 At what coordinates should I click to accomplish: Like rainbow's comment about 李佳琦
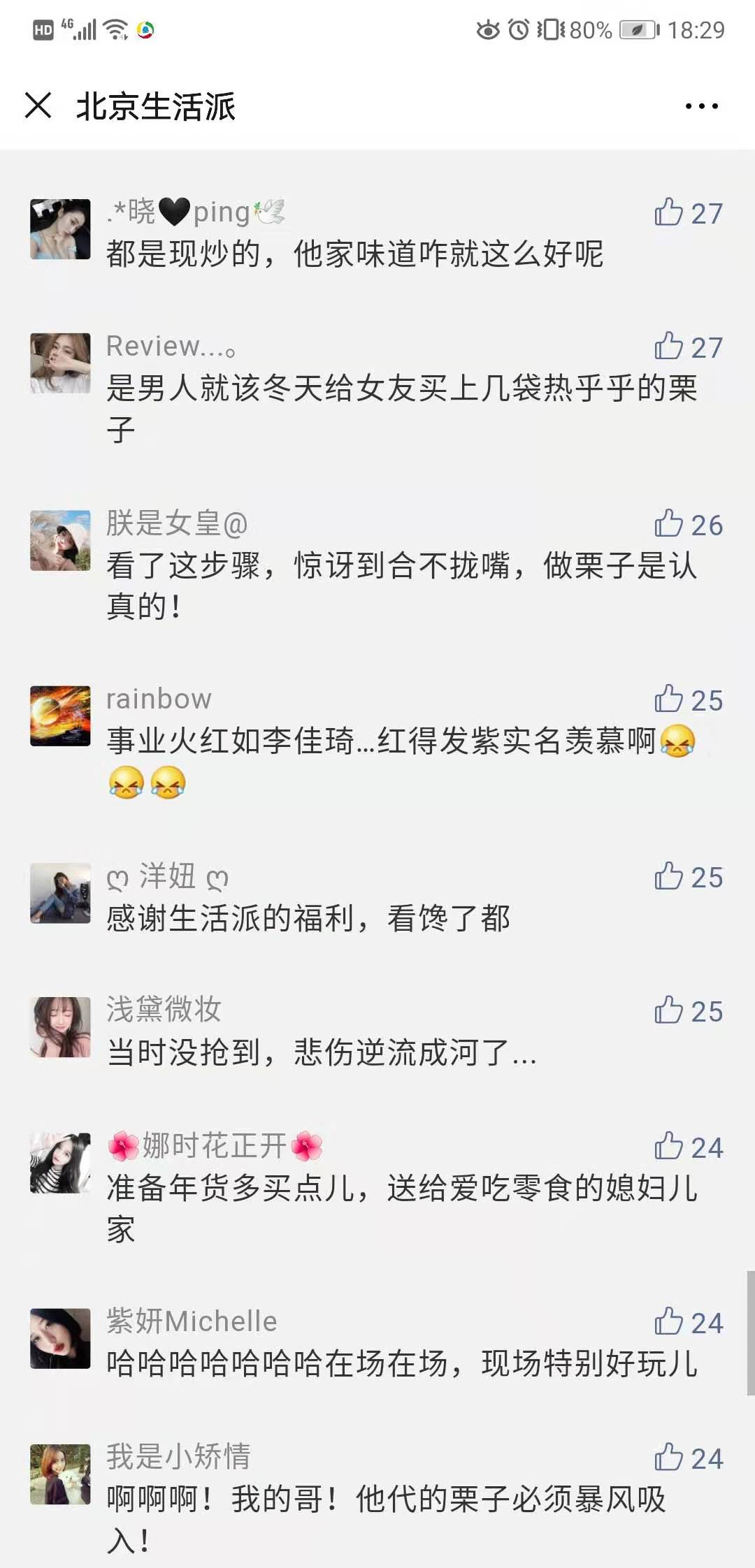click(x=669, y=699)
